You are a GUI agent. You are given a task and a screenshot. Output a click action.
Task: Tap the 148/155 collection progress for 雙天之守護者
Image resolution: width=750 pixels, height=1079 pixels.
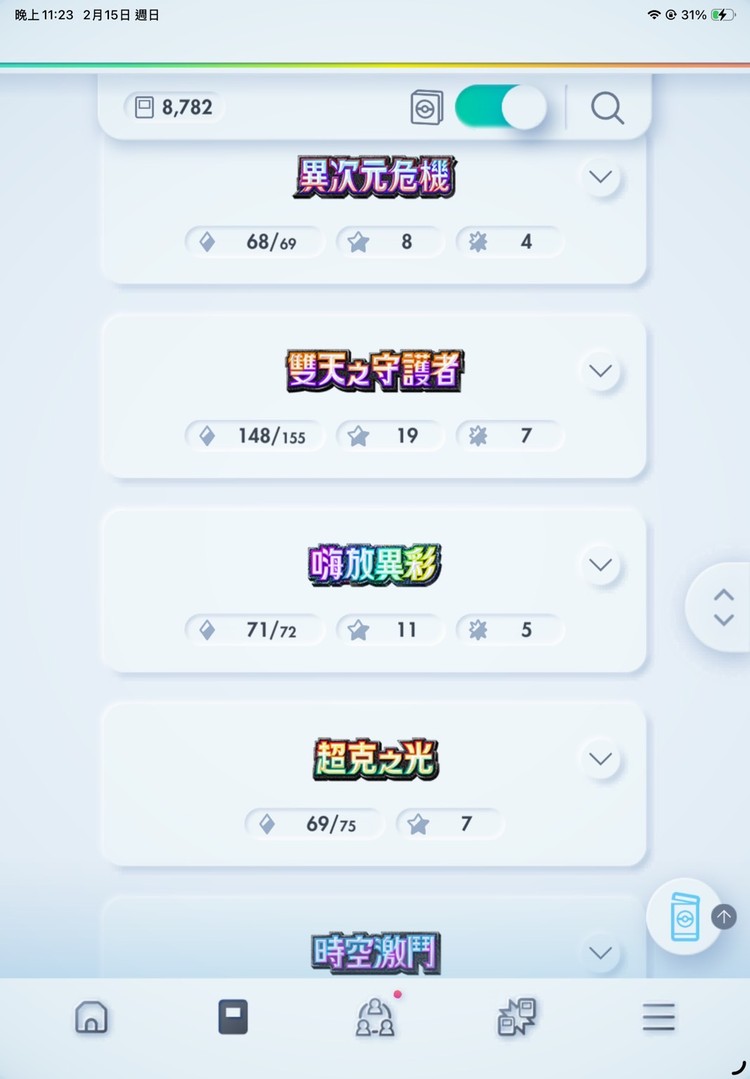point(254,435)
